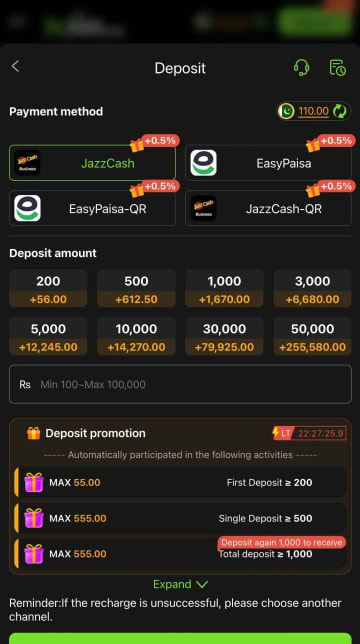This screenshot has height=644, width=360.
Task: Go back from the Deposit page
Action: tap(16, 66)
